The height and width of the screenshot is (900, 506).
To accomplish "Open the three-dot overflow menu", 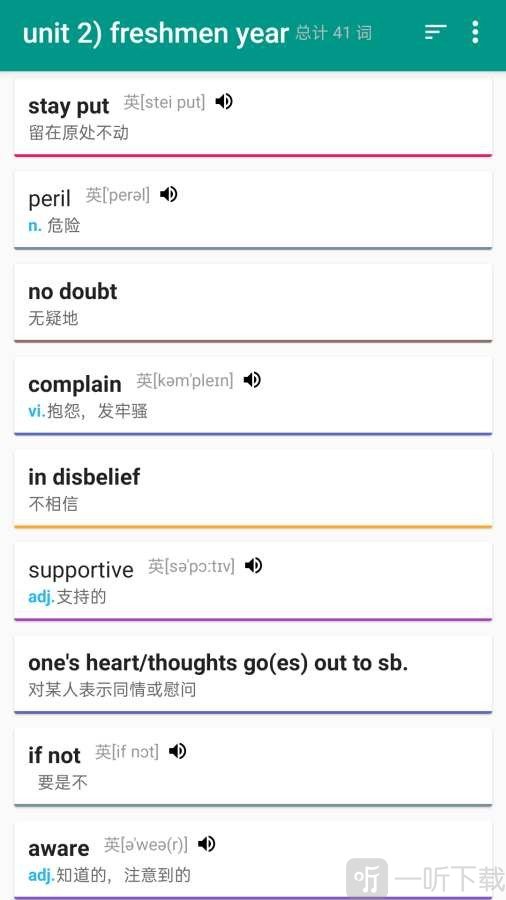I will (x=475, y=32).
